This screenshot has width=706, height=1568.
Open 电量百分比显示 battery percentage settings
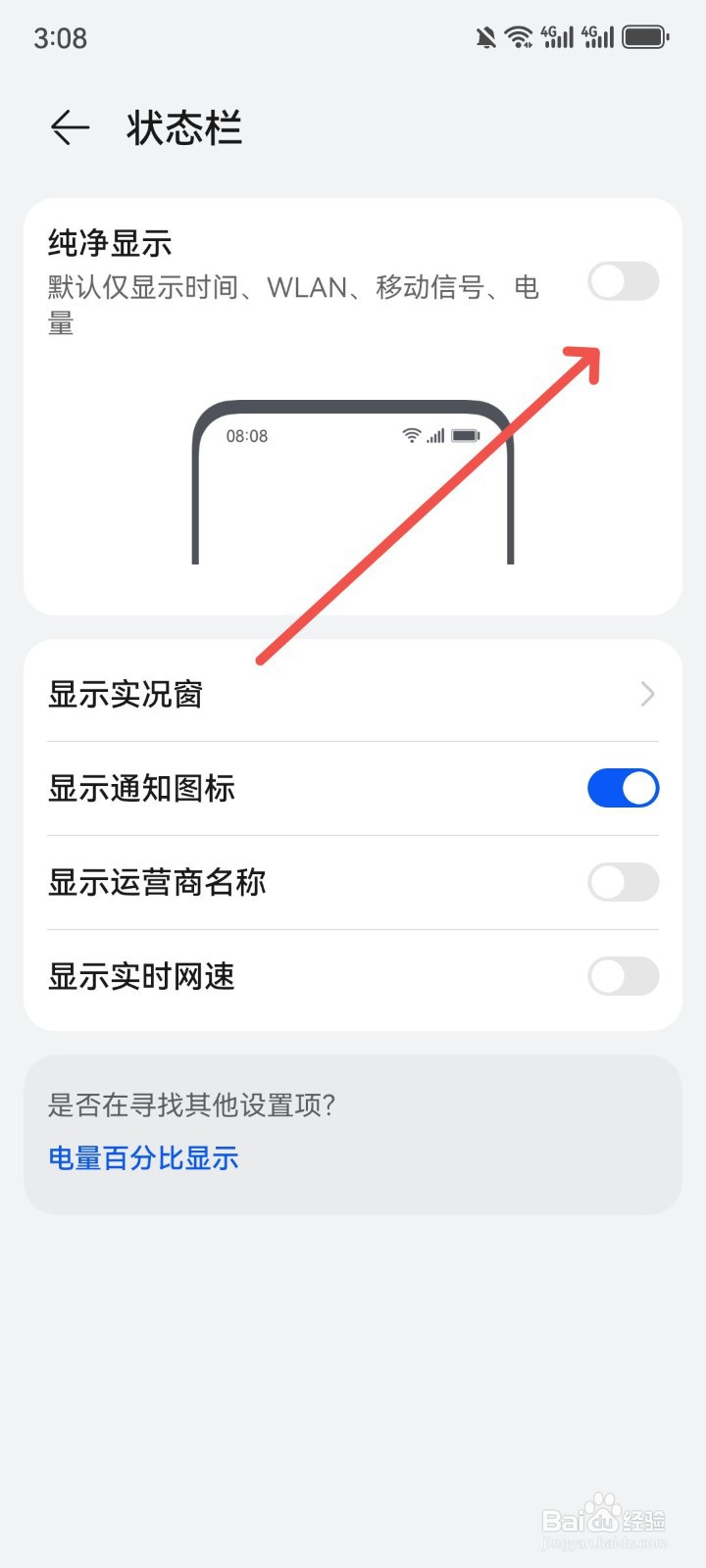point(143,1157)
